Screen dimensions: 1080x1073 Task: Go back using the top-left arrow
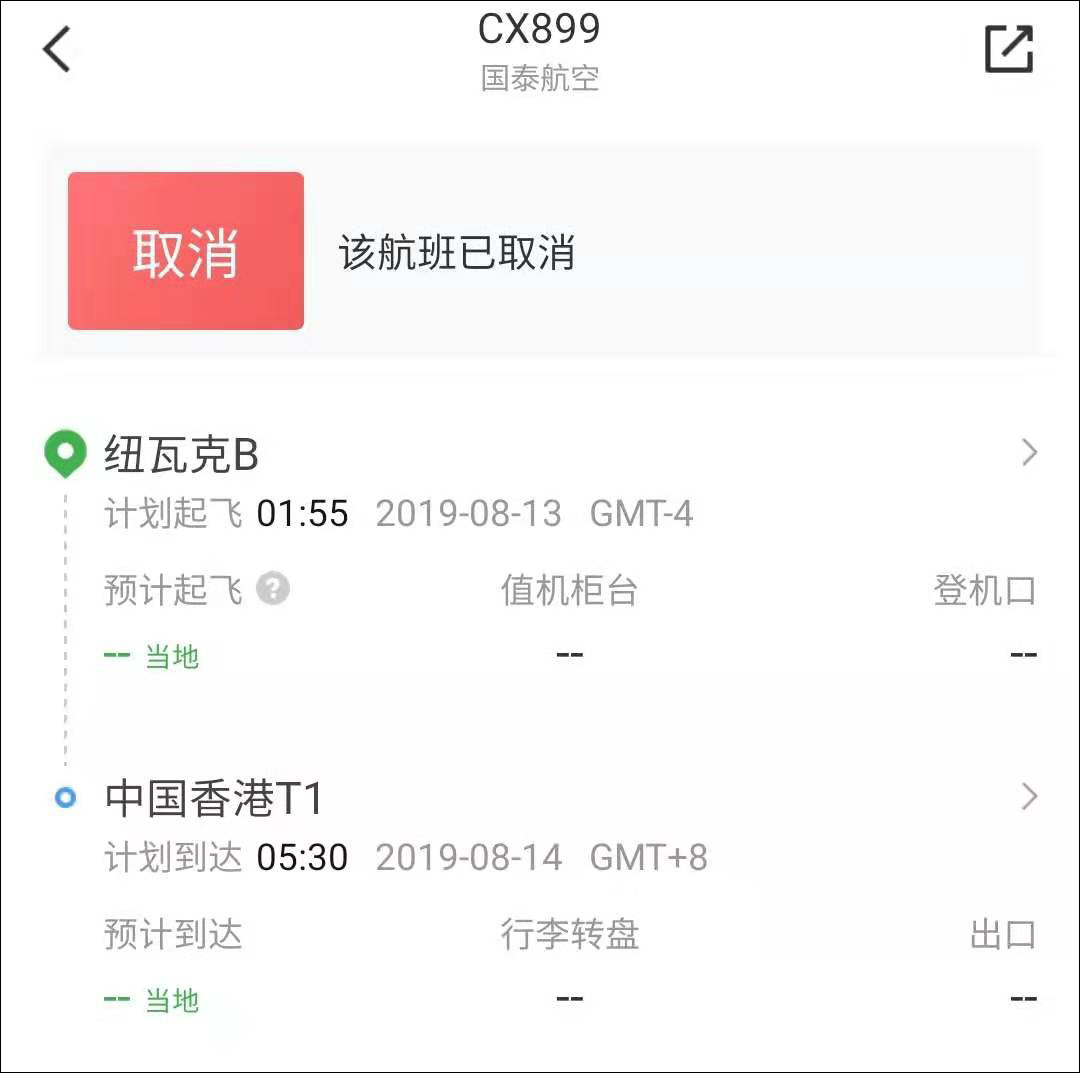pyautogui.click(x=57, y=49)
